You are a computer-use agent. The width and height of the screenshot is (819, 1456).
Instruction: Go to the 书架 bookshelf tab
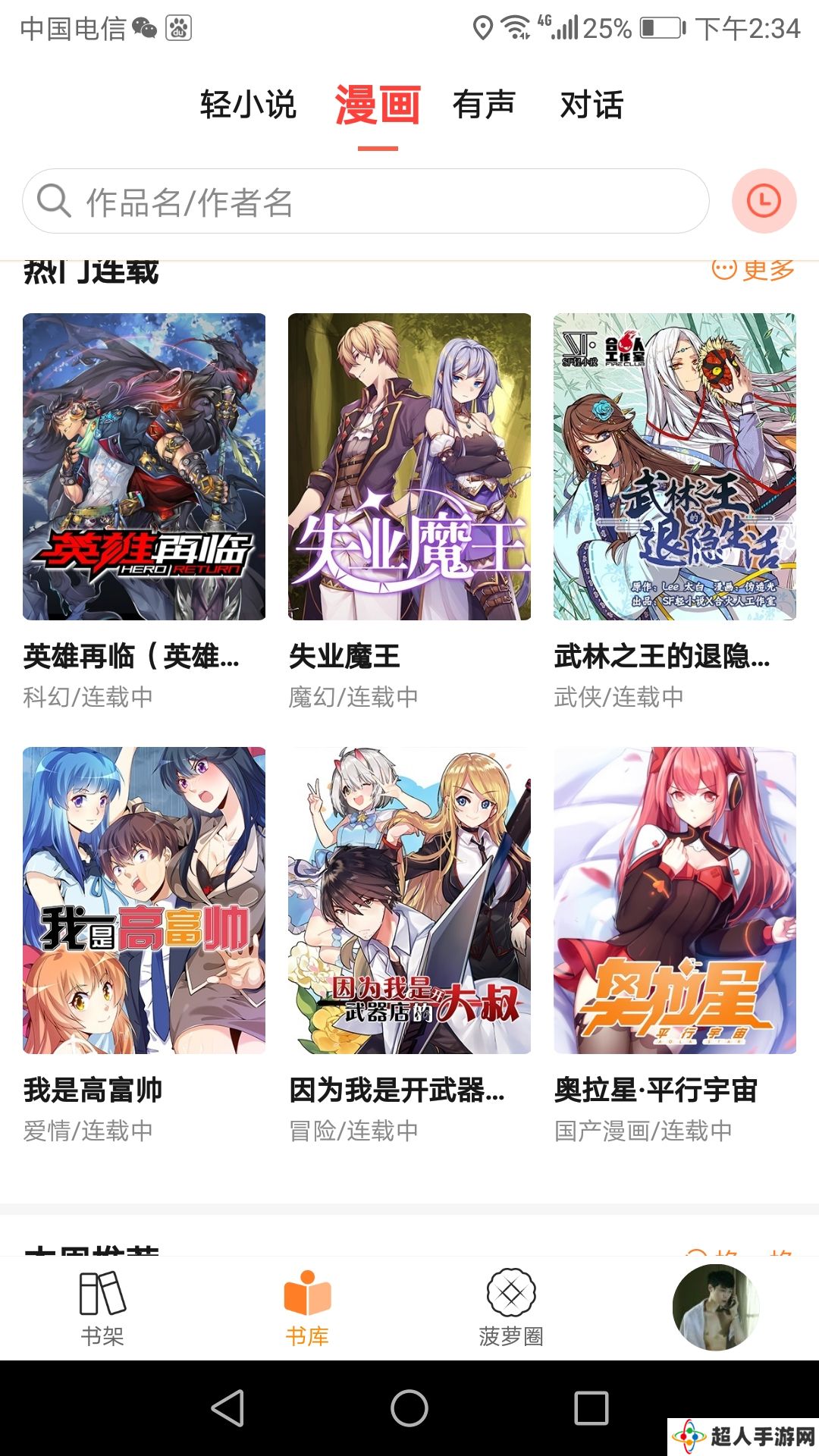(102, 1307)
